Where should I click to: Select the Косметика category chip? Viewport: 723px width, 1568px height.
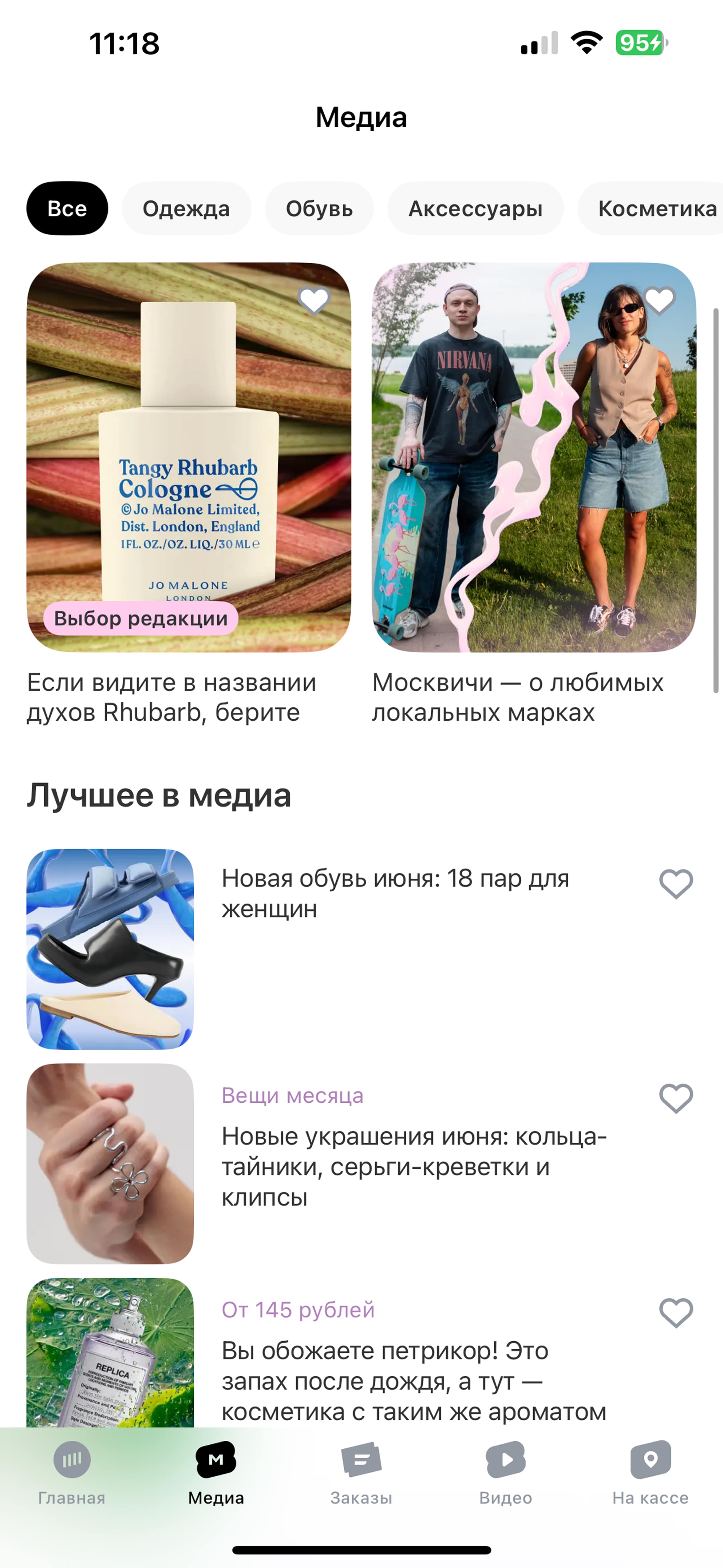[650, 208]
